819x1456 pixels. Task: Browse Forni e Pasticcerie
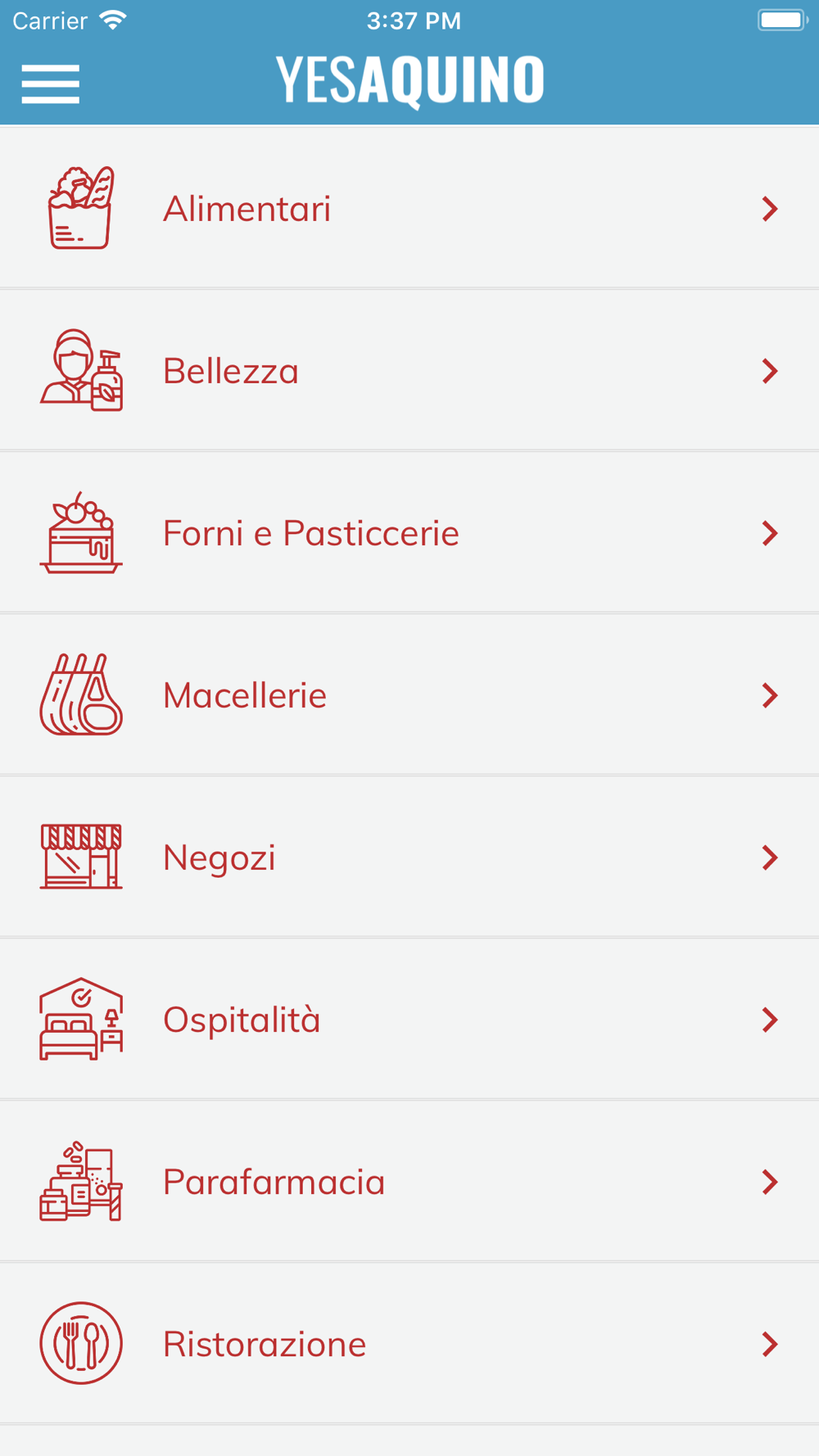[409, 532]
